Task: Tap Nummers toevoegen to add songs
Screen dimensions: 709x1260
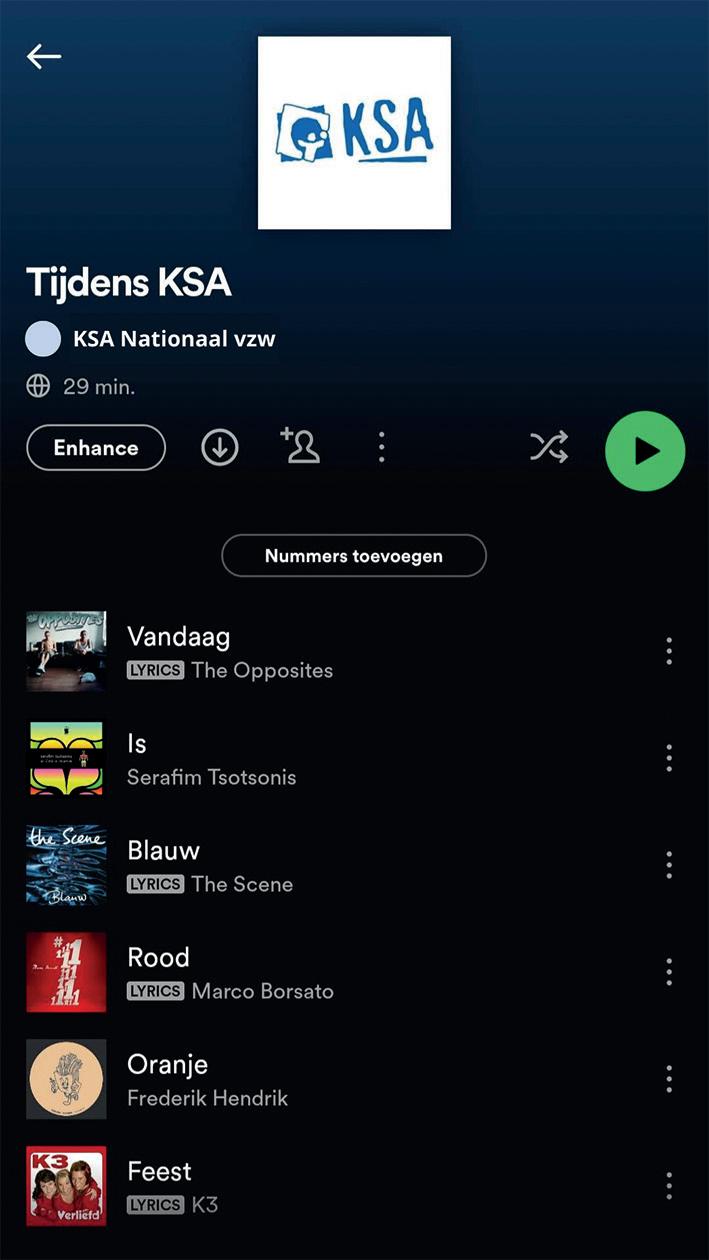Action: pos(354,556)
